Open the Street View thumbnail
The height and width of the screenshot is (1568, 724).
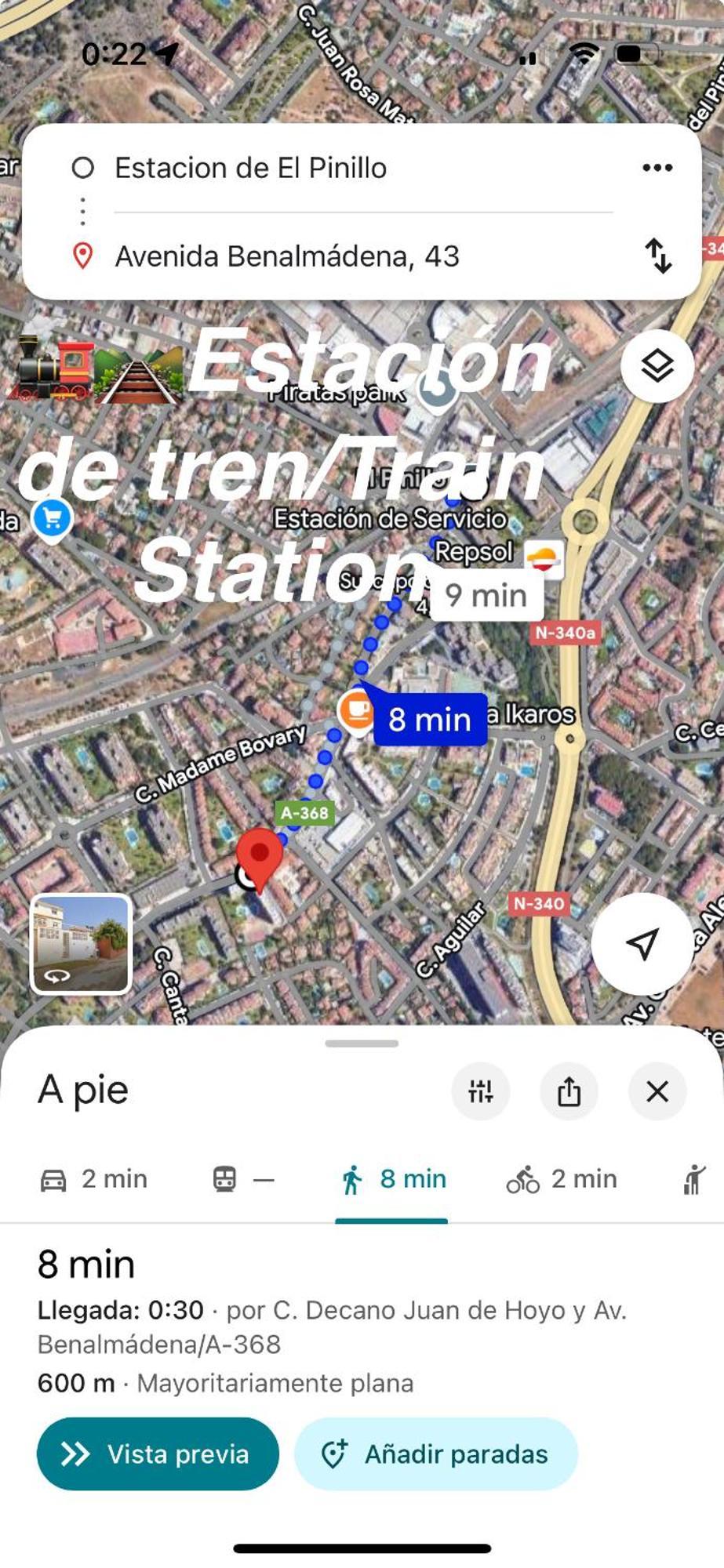coord(81,944)
